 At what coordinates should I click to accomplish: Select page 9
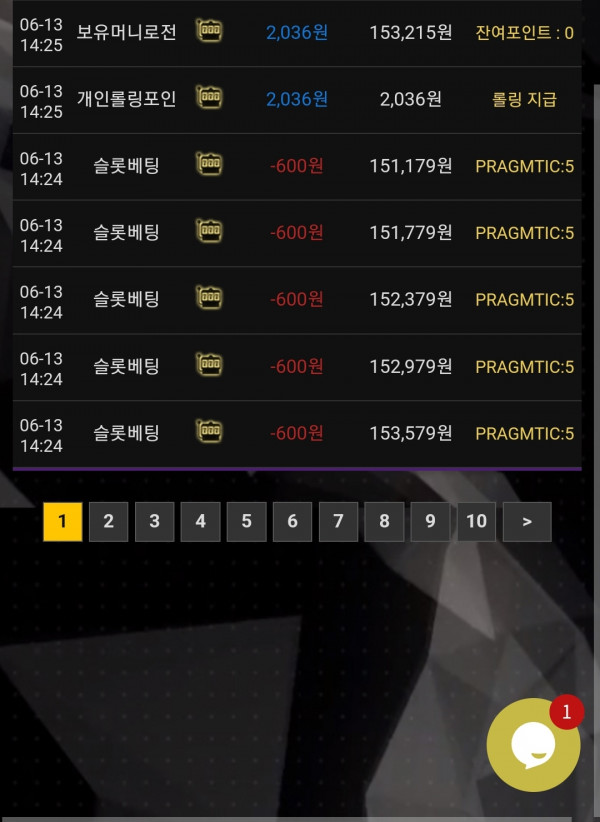pyautogui.click(x=430, y=521)
